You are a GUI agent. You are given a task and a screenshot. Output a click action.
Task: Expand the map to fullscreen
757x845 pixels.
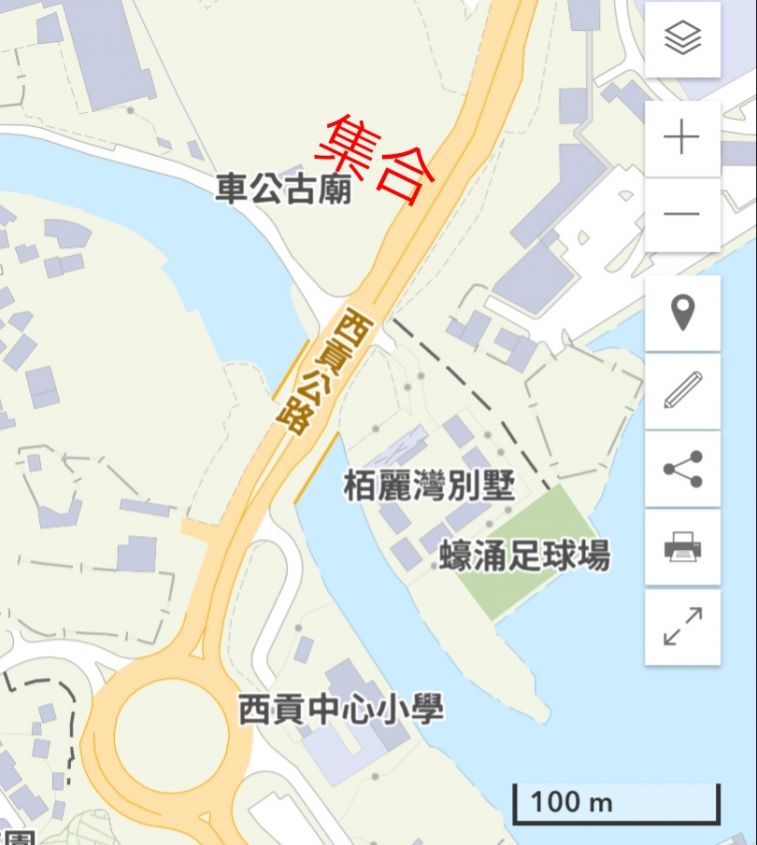pyautogui.click(x=682, y=626)
